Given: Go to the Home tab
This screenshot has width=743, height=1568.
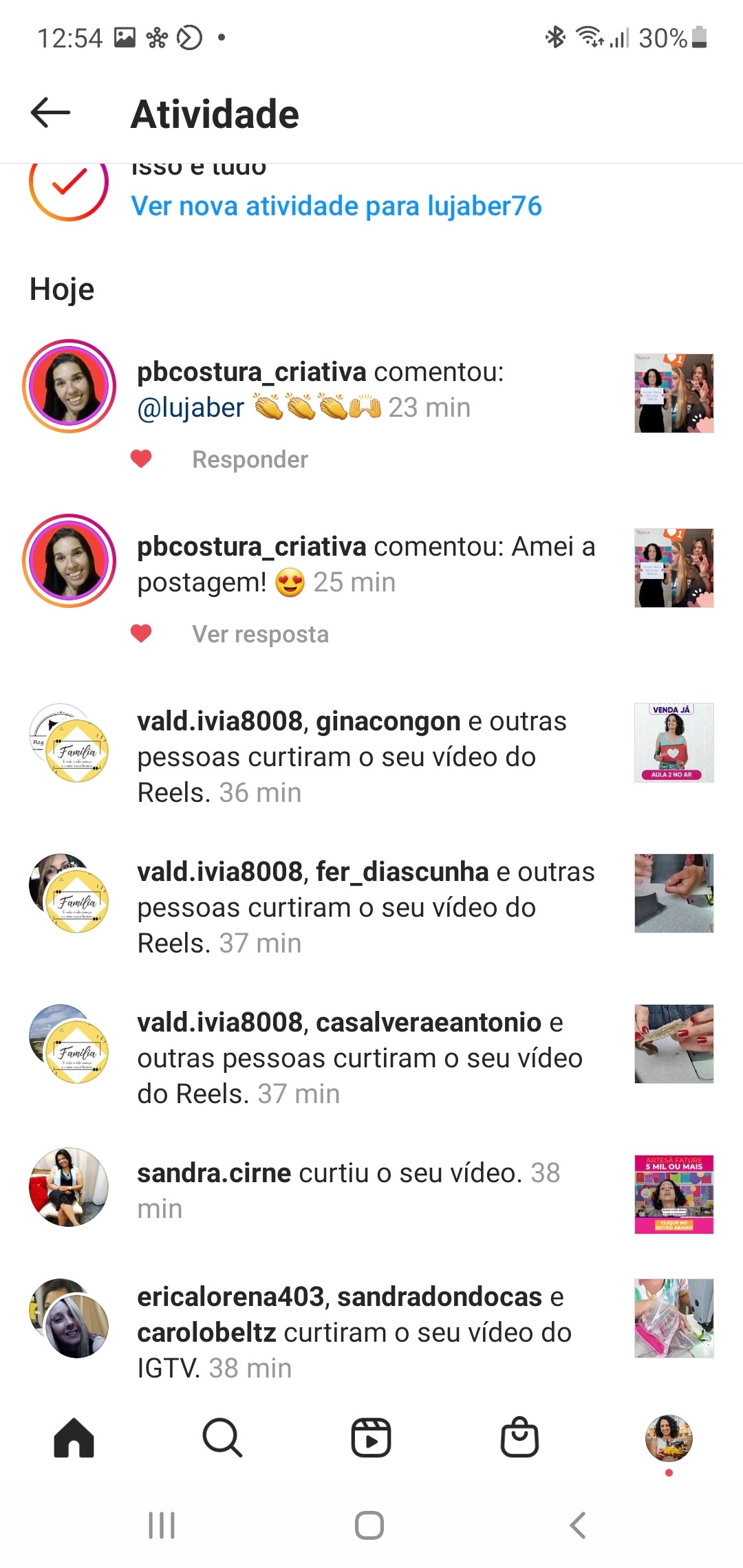Looking at the screenshot, I should 74,1438.
